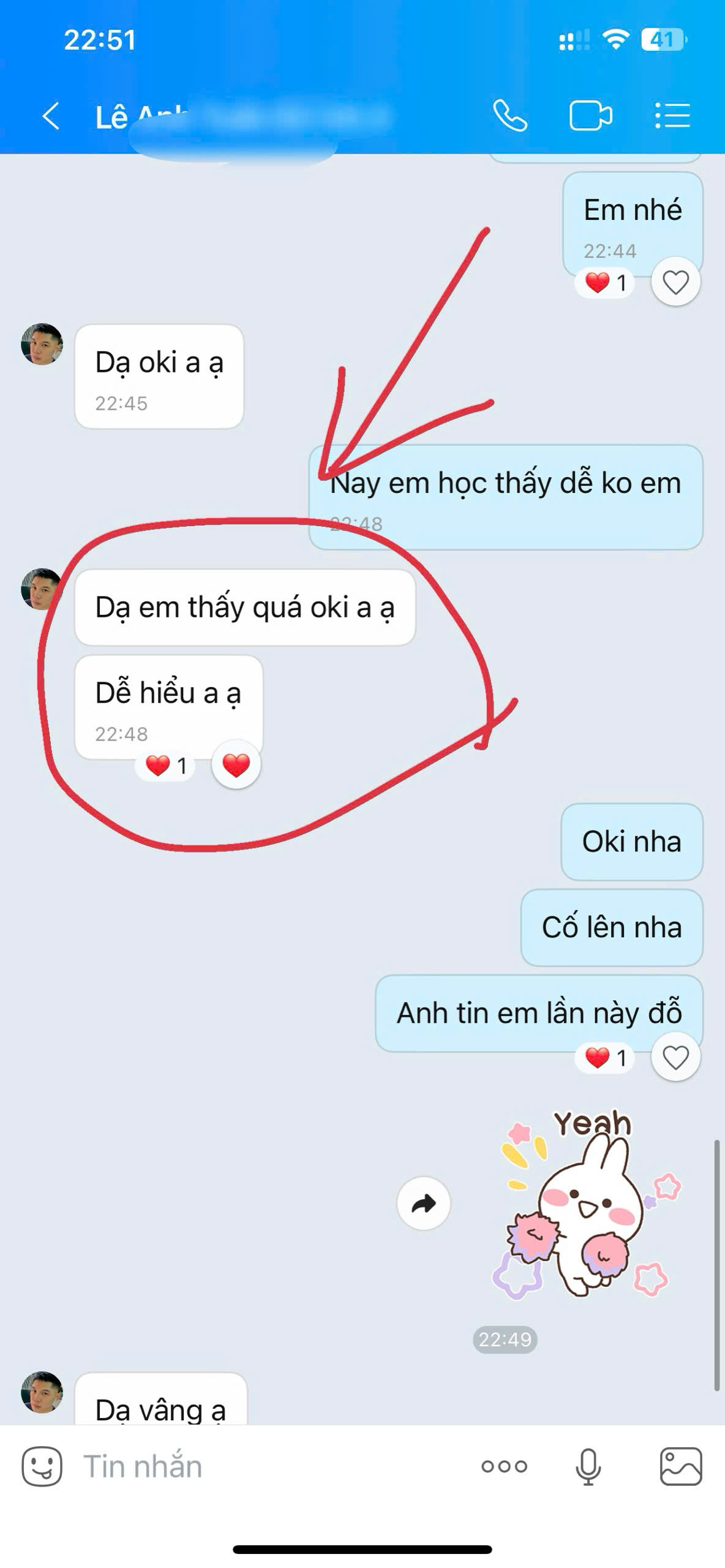The image size is (725, 1568).
Task: Start a voice call with Lê Anh
Action: tap(509, 116)
